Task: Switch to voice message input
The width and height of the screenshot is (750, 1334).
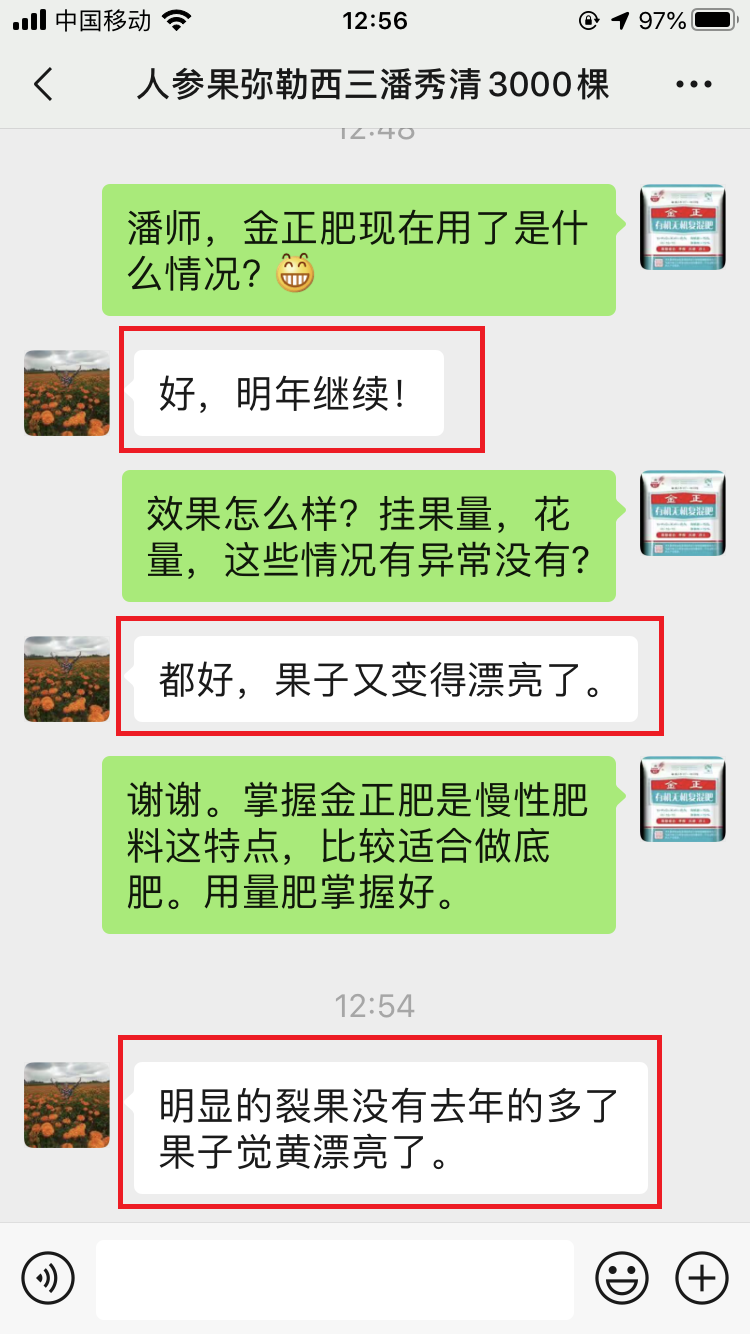Action: (x=48, y=1277)
